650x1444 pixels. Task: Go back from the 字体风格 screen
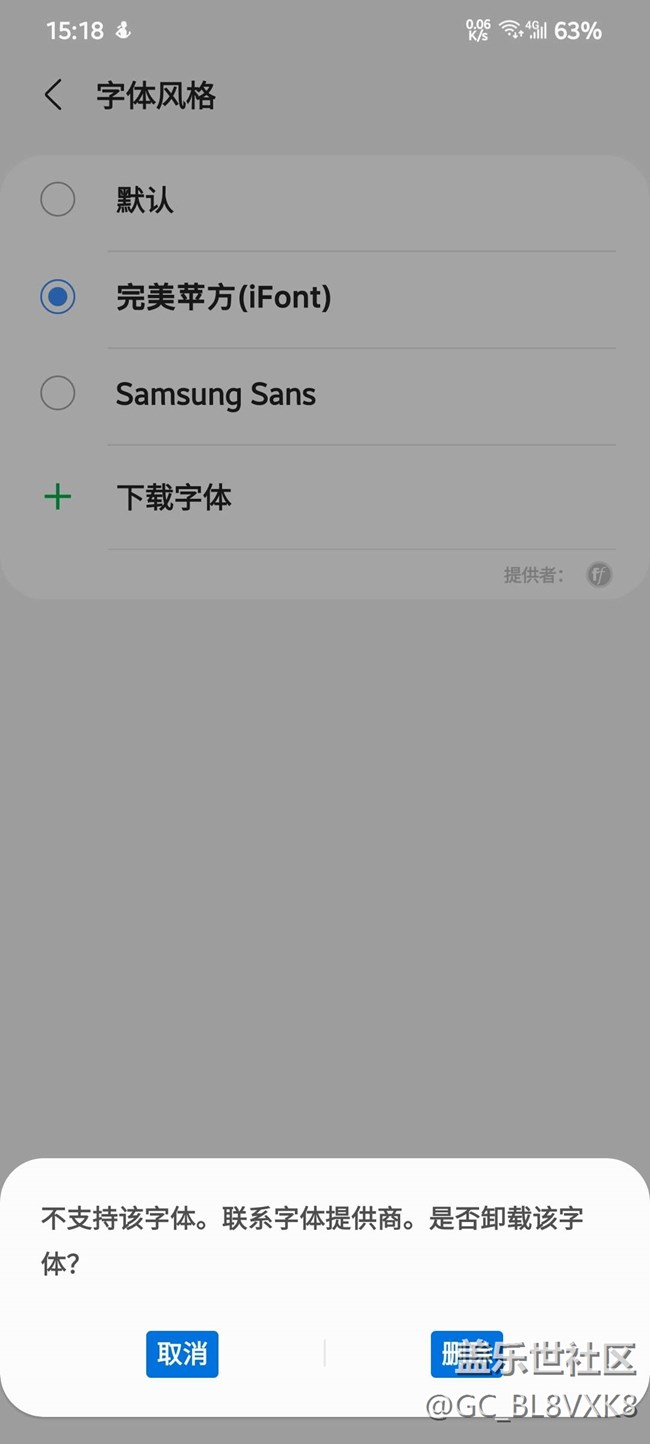click(x=54, y=96)
